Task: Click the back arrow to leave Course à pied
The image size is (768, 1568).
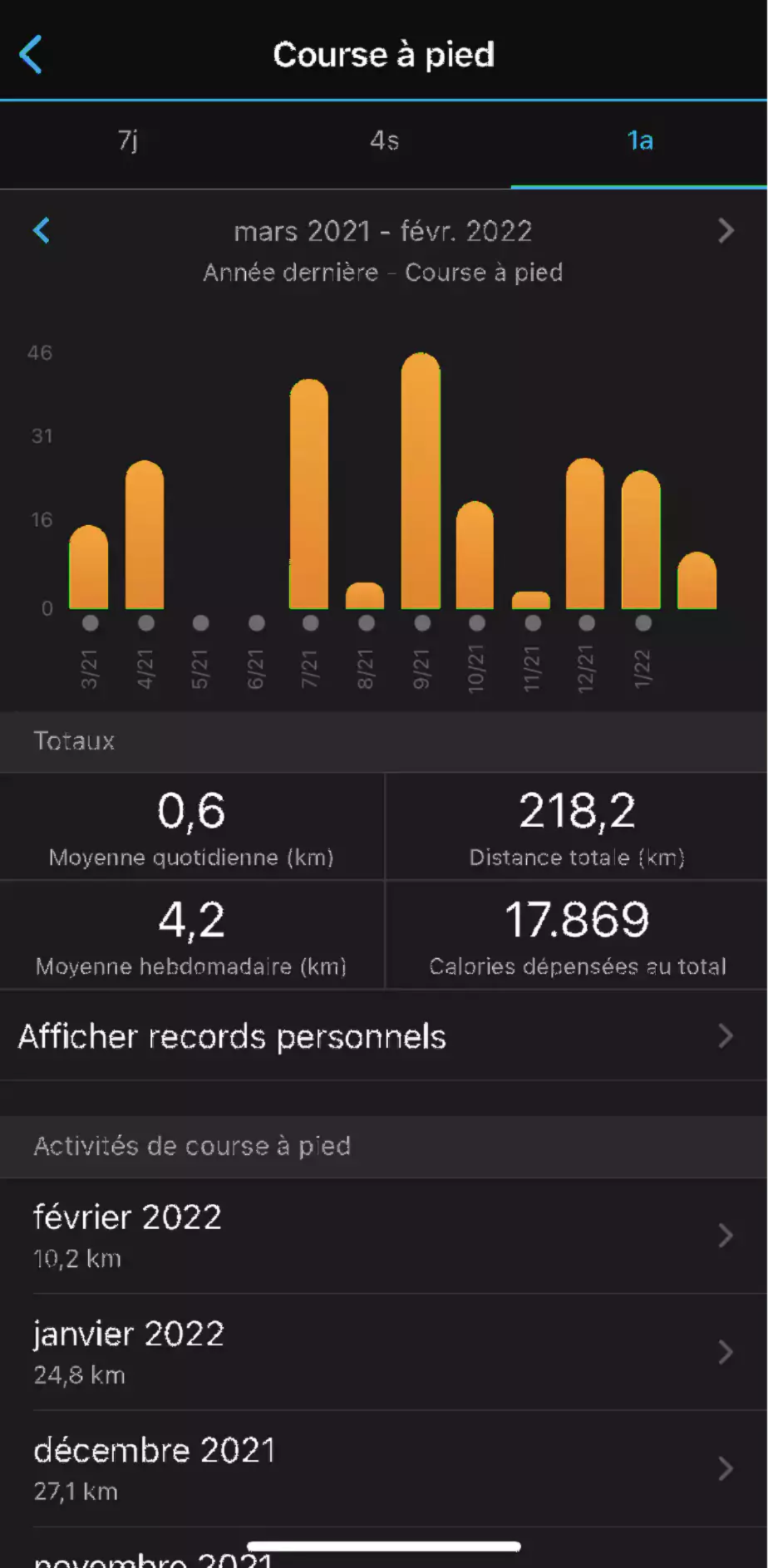Action: [32, 53]
